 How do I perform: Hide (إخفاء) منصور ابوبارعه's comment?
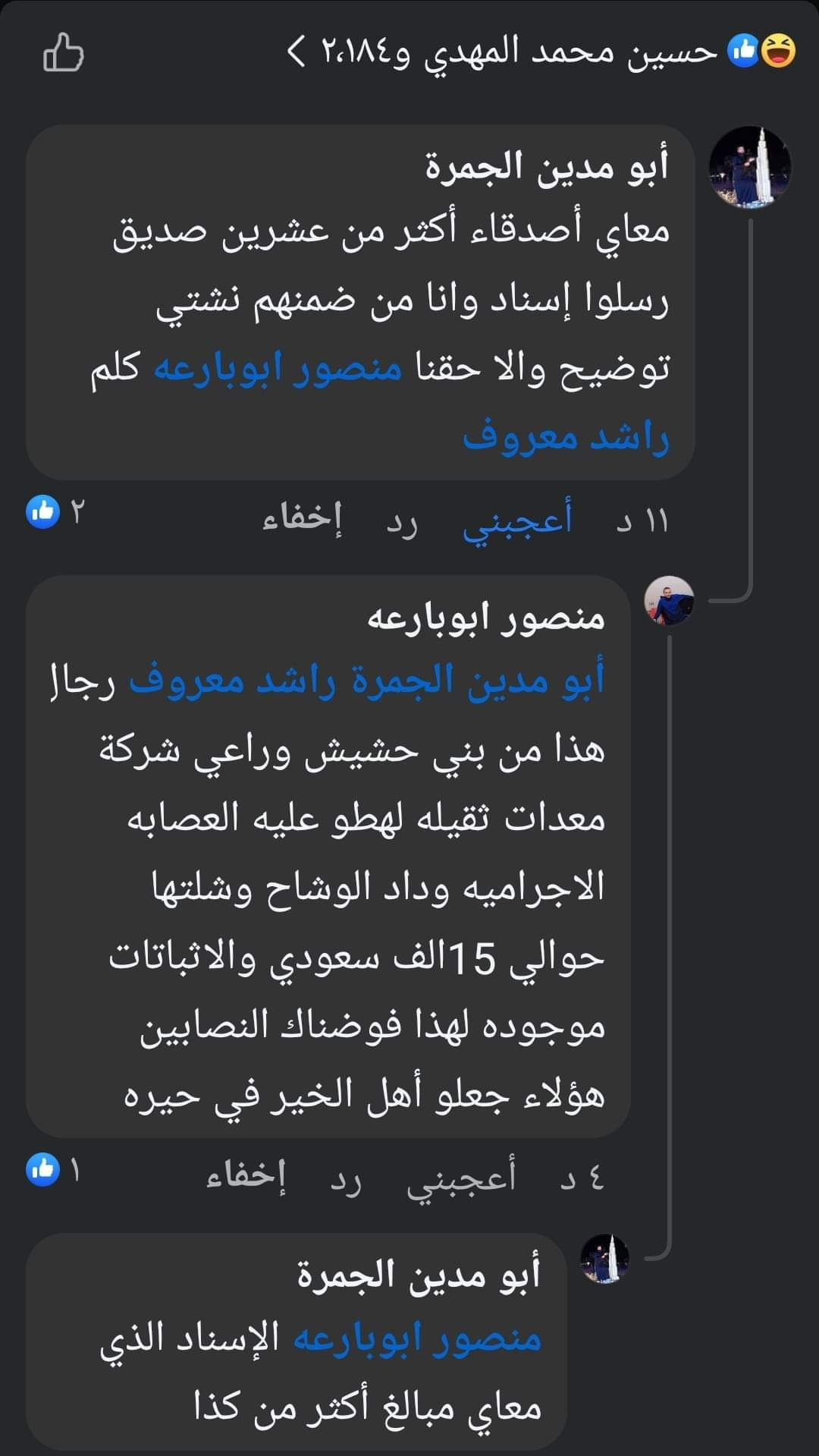[x=246, y=1178]
